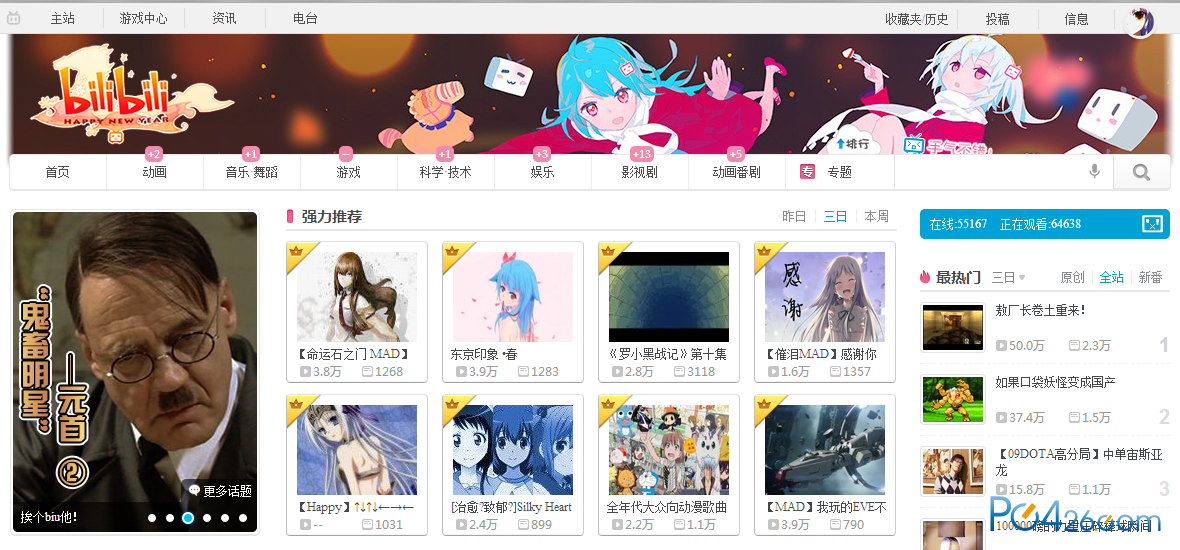This screenshot has width=1180, height=550.
Task: Switch to the 动画 category
Action: (154, 172)
